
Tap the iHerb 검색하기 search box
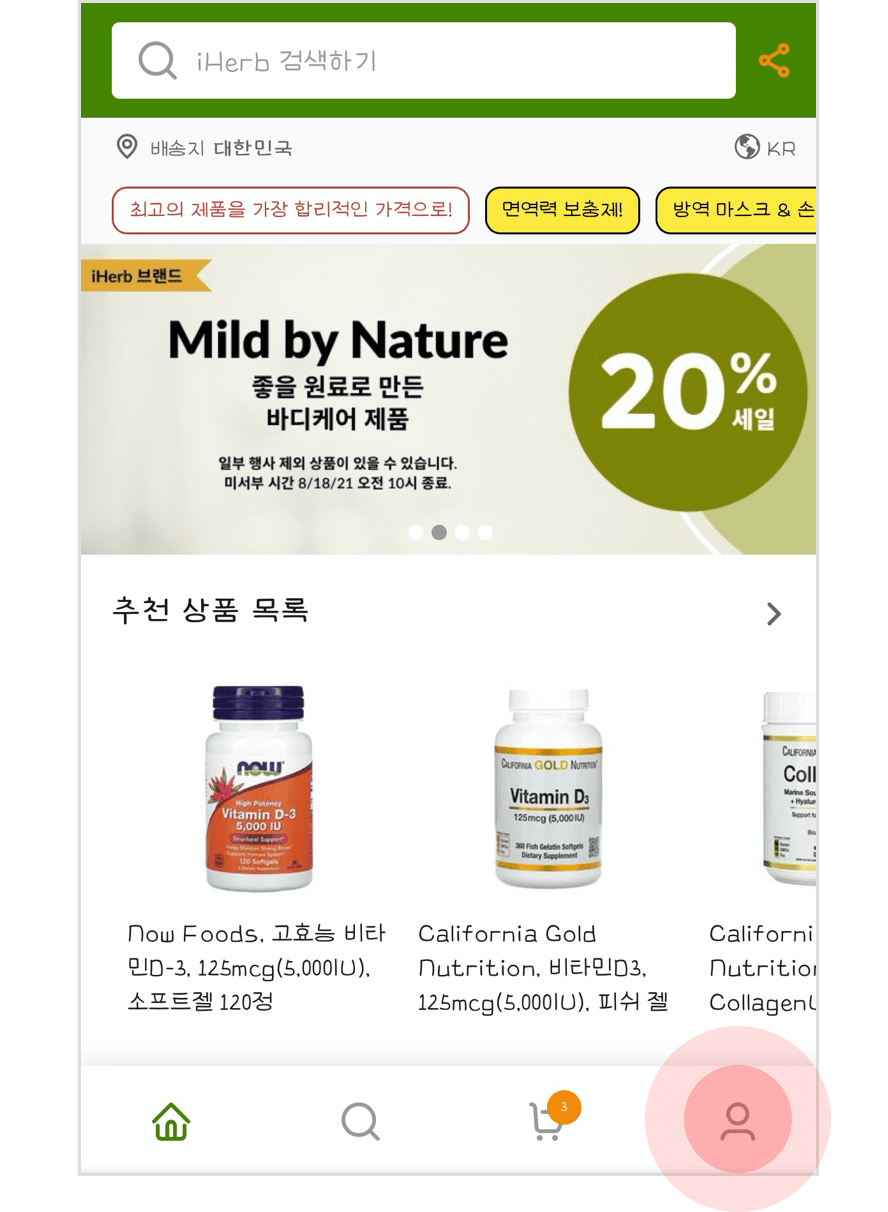coord(423,61)
